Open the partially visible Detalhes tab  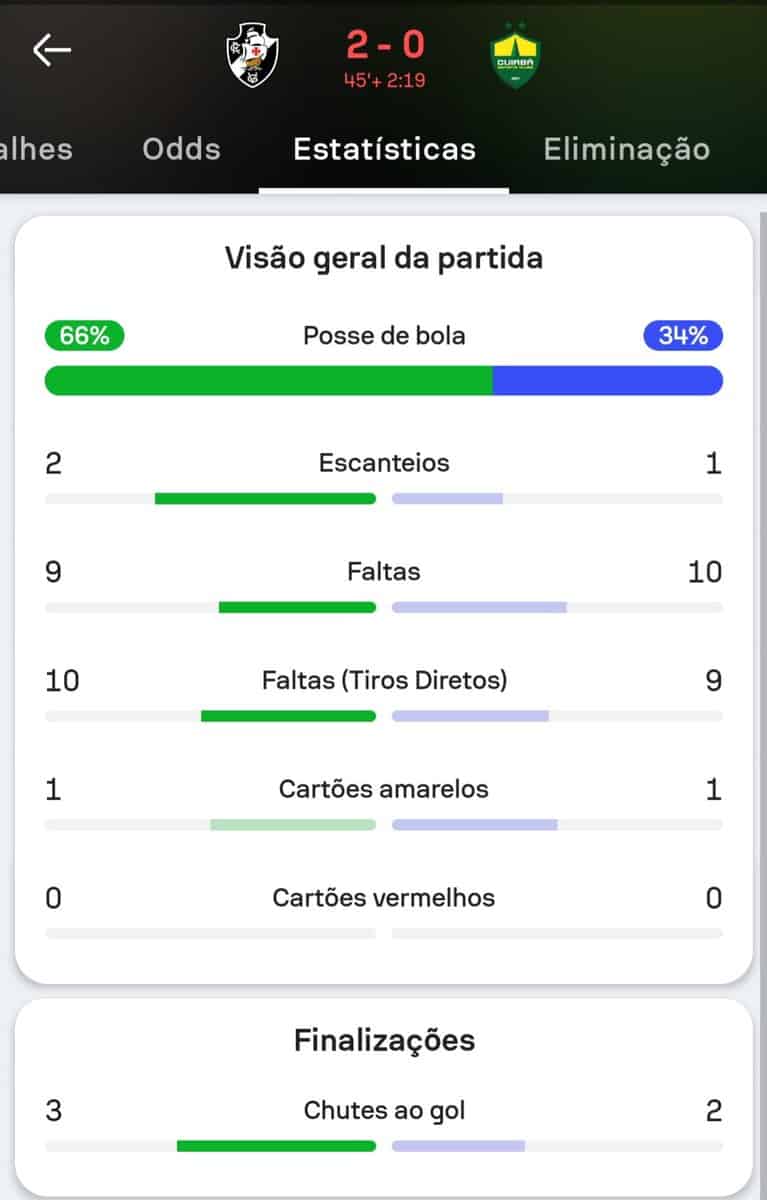click(36, 149)
